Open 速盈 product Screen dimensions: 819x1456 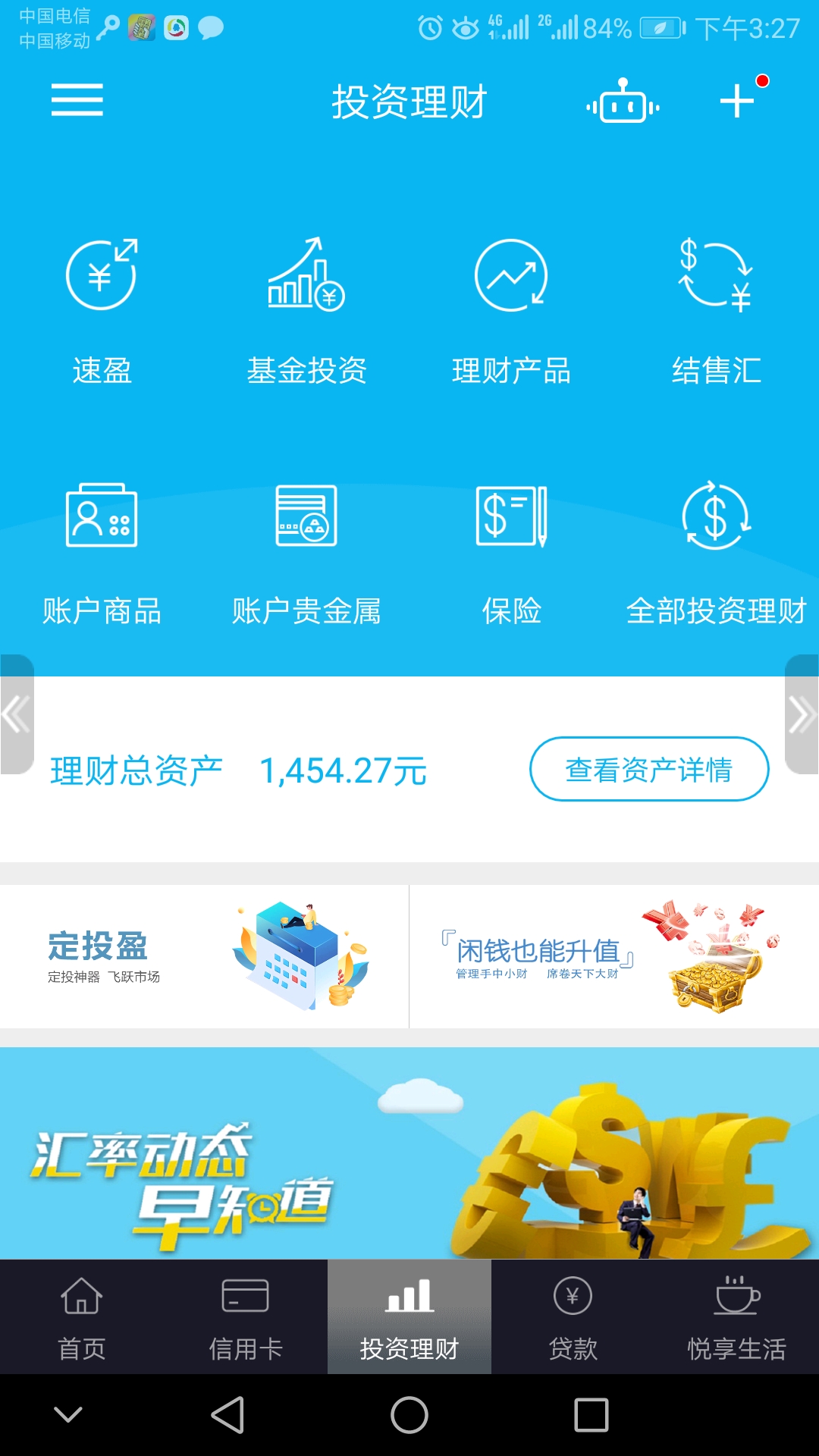(x=102, y=309)
